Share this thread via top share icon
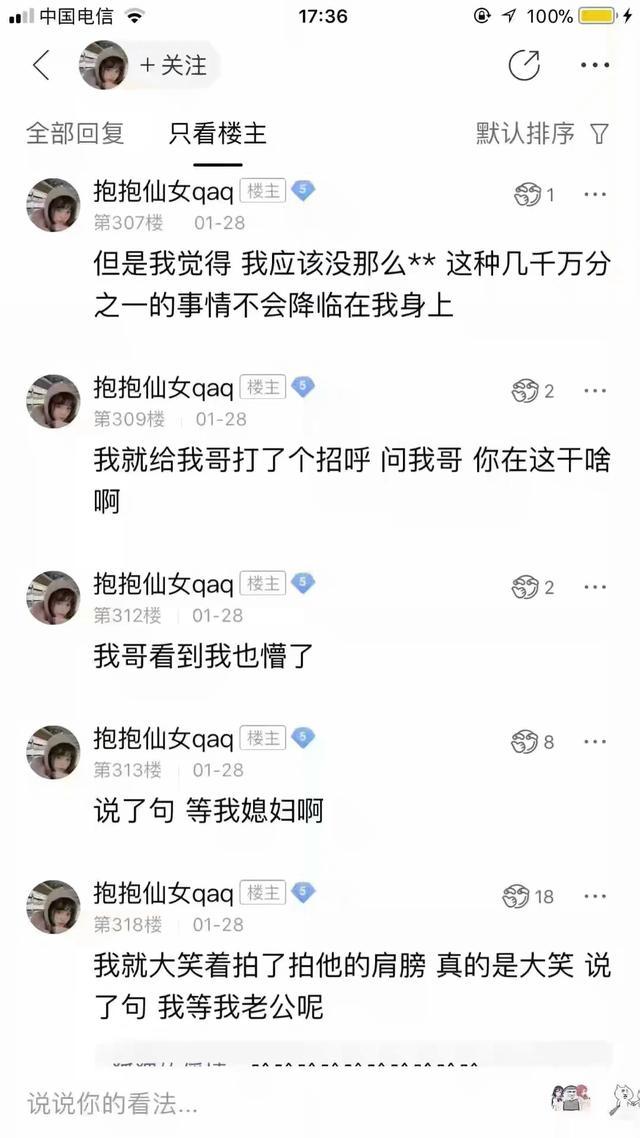This screenshot has height=1138, width=640. tap(524, 66)
